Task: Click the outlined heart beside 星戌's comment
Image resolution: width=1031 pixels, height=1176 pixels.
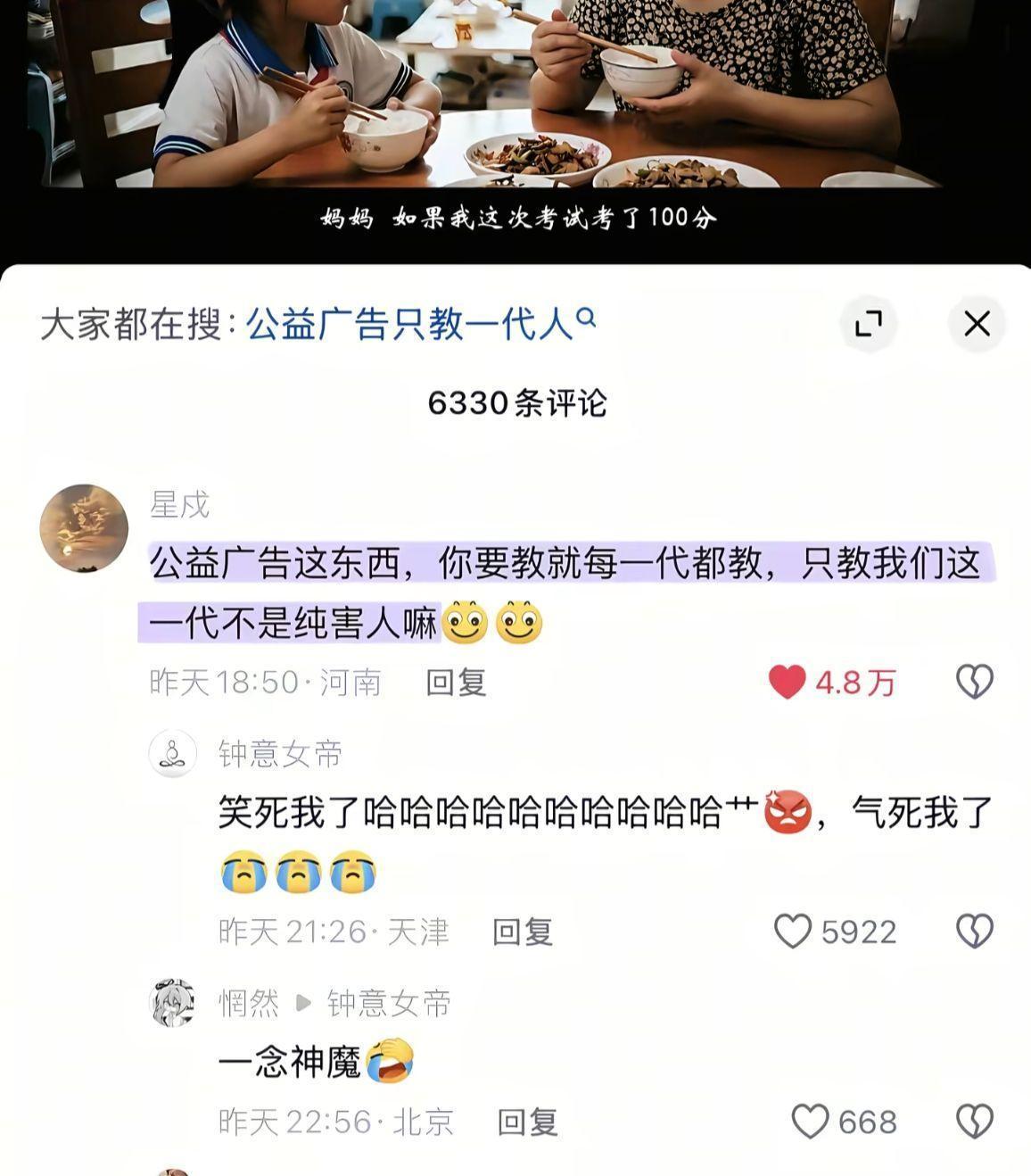Action: coord(975,681)
